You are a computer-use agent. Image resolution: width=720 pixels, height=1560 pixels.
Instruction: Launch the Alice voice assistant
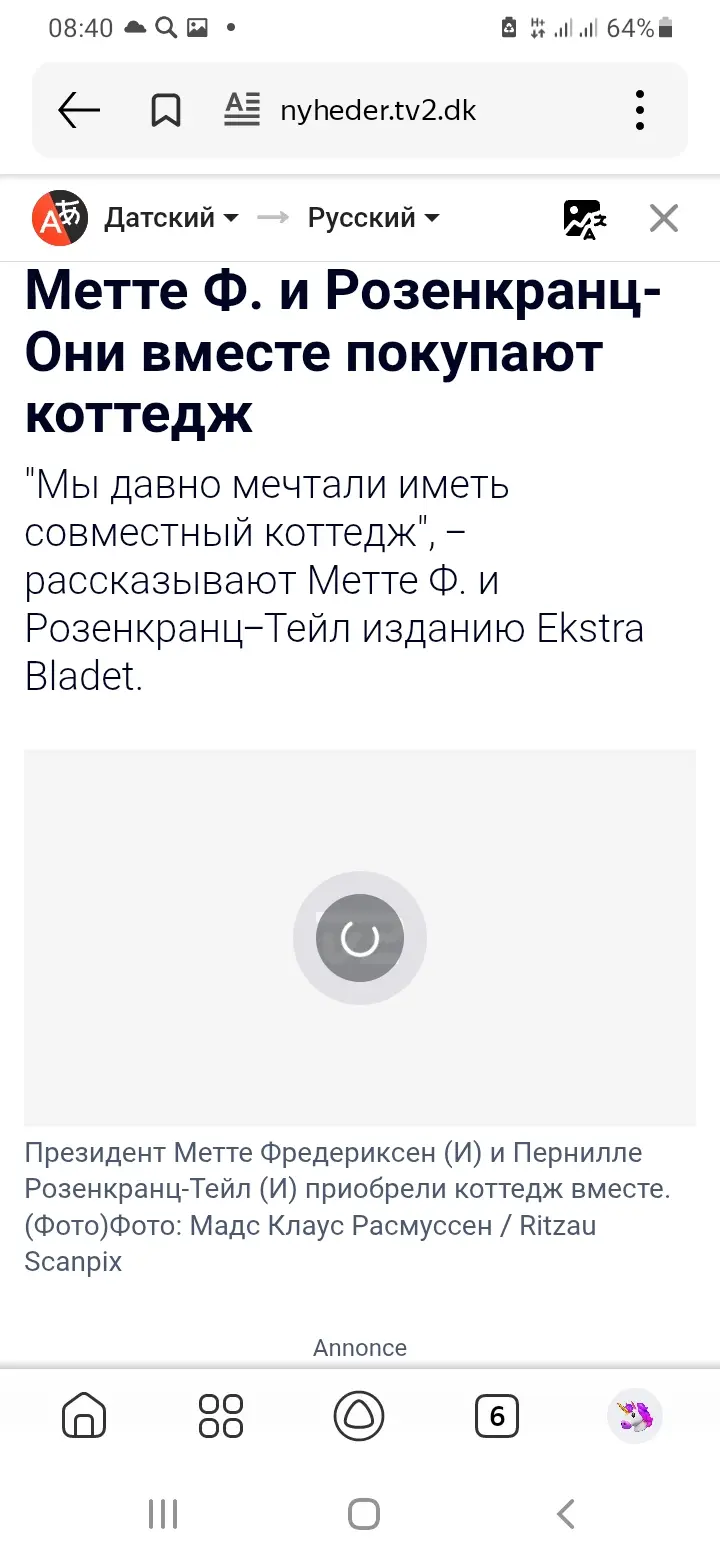[x=360, y=1416]
